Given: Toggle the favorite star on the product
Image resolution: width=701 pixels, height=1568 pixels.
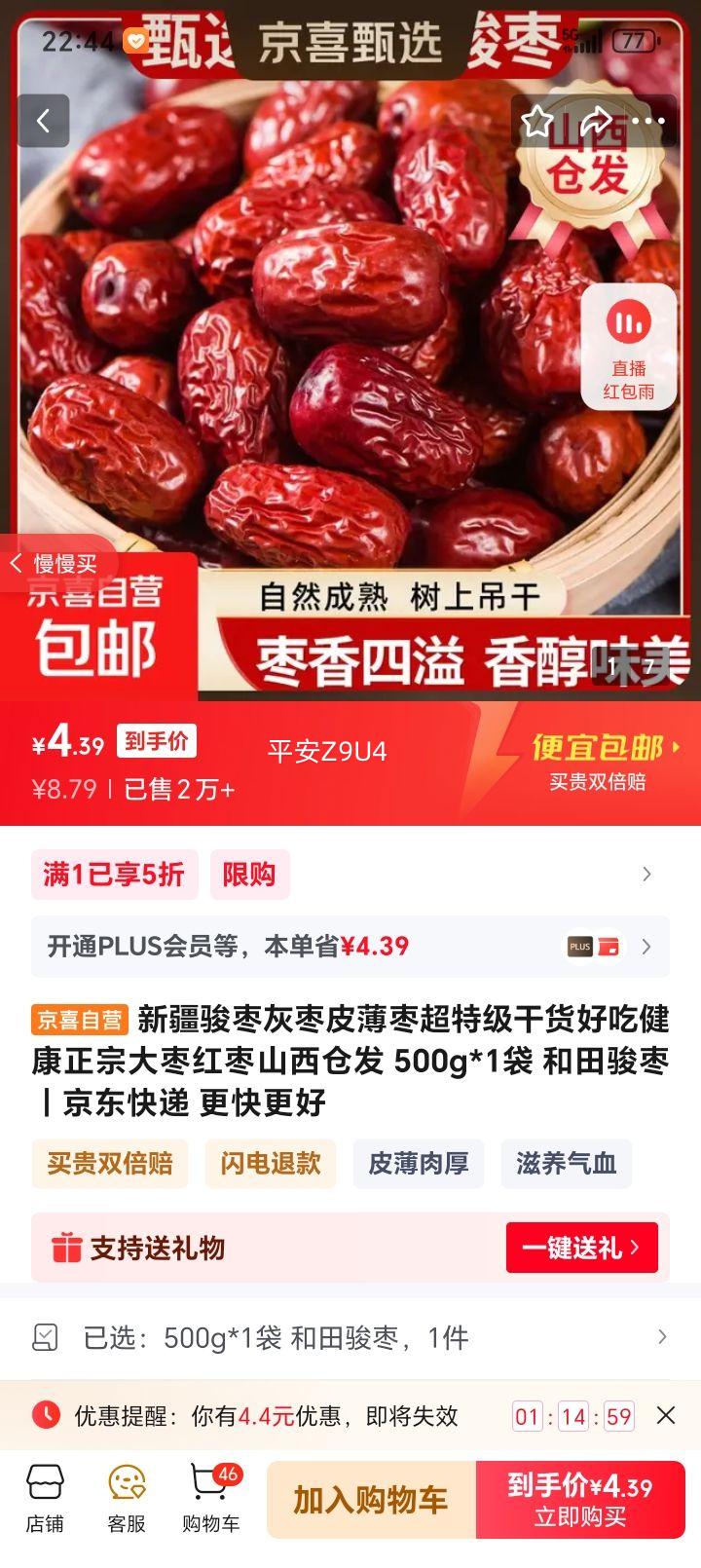Looking at the screenshot, I should point(535,121).
